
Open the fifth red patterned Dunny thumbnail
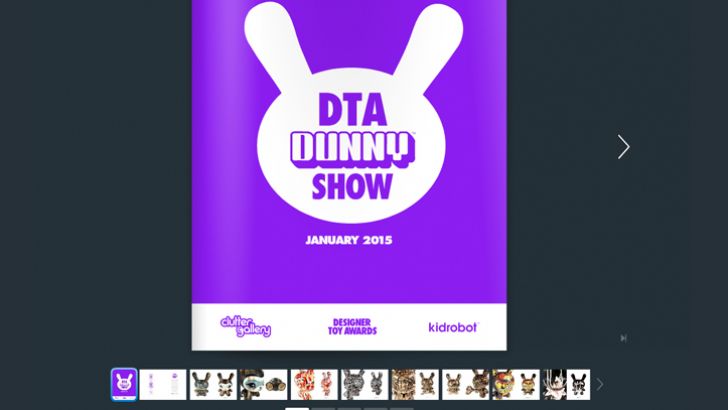coord(314,384)
